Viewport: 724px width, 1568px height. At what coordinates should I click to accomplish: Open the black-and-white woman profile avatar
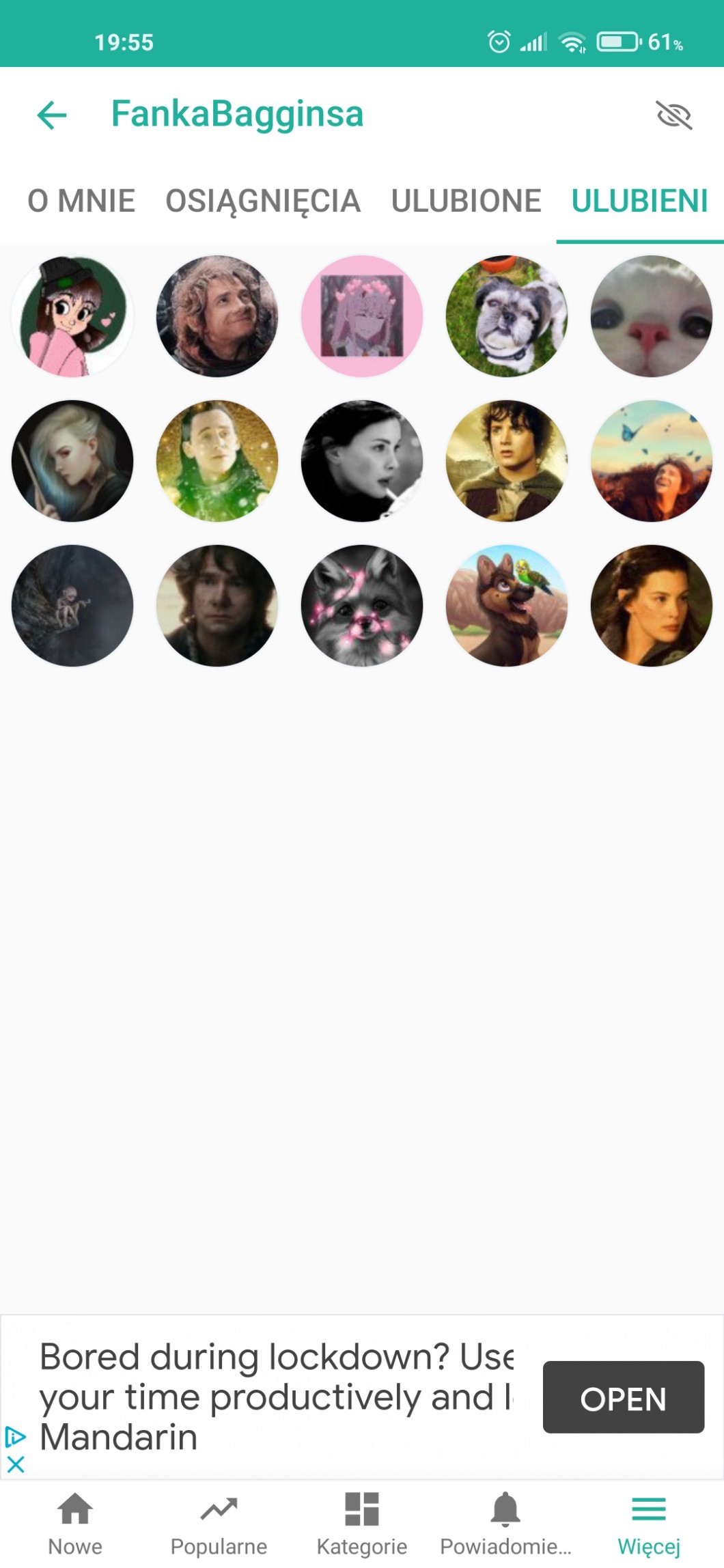click(x=362, y=461)
